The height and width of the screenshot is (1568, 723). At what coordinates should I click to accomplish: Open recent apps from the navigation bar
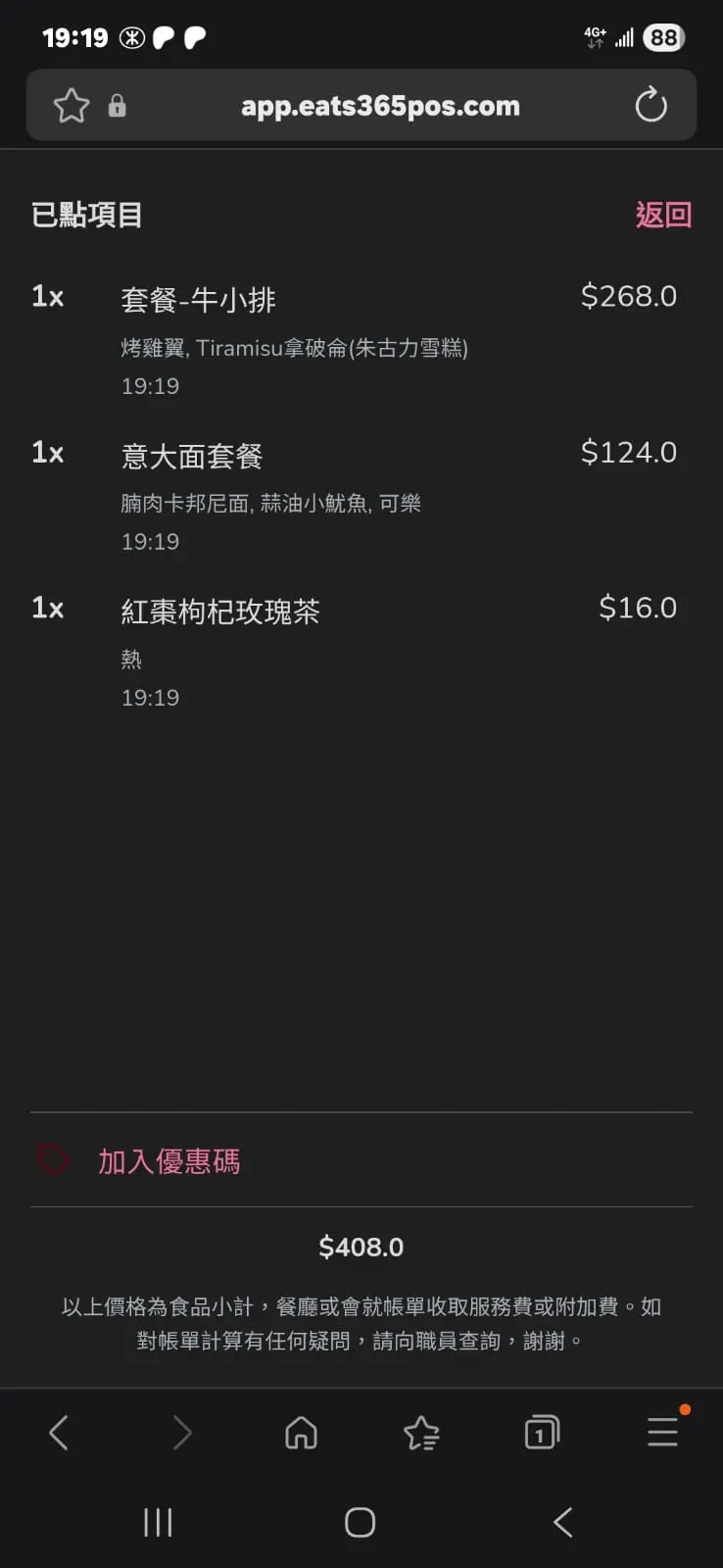point(158,1522)
